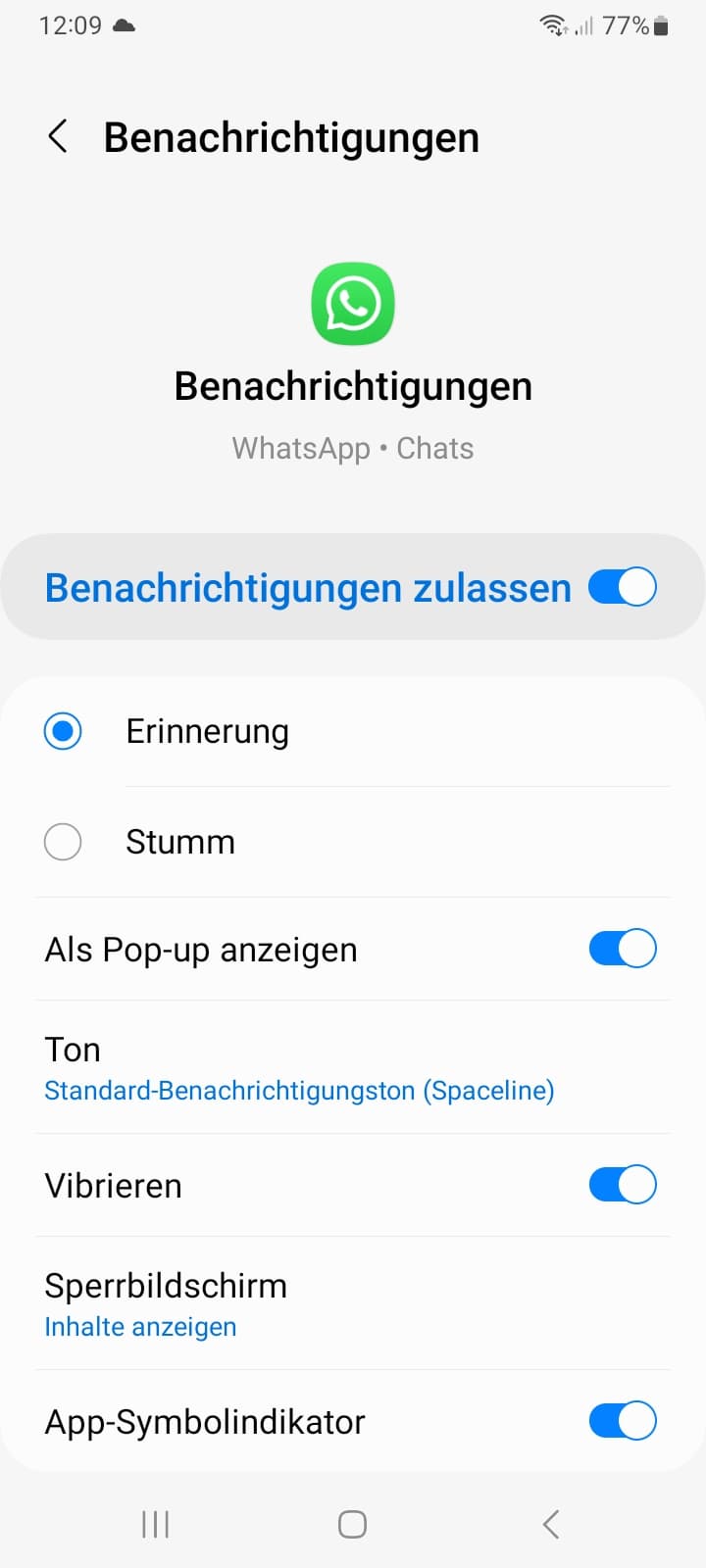Image resolution: width=706 pixels, height=1568 pixels.
Task: Choose the Stumm radio option
Action: point(63,842)
